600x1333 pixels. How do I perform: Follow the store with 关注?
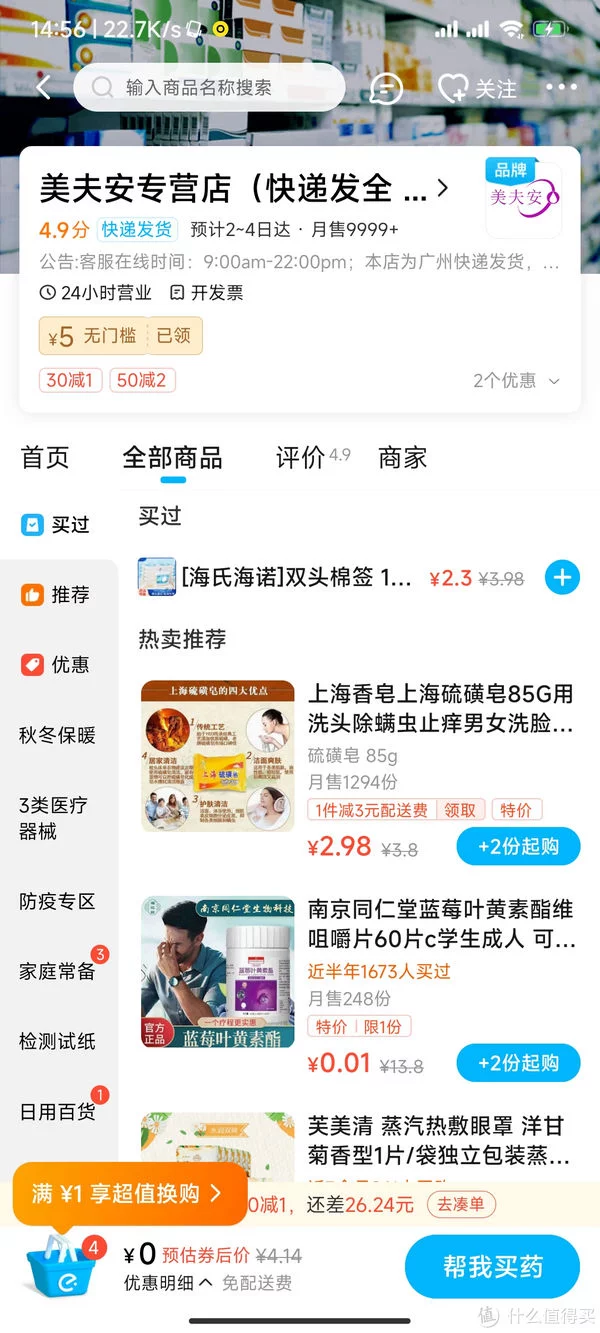tap(478, 89)
